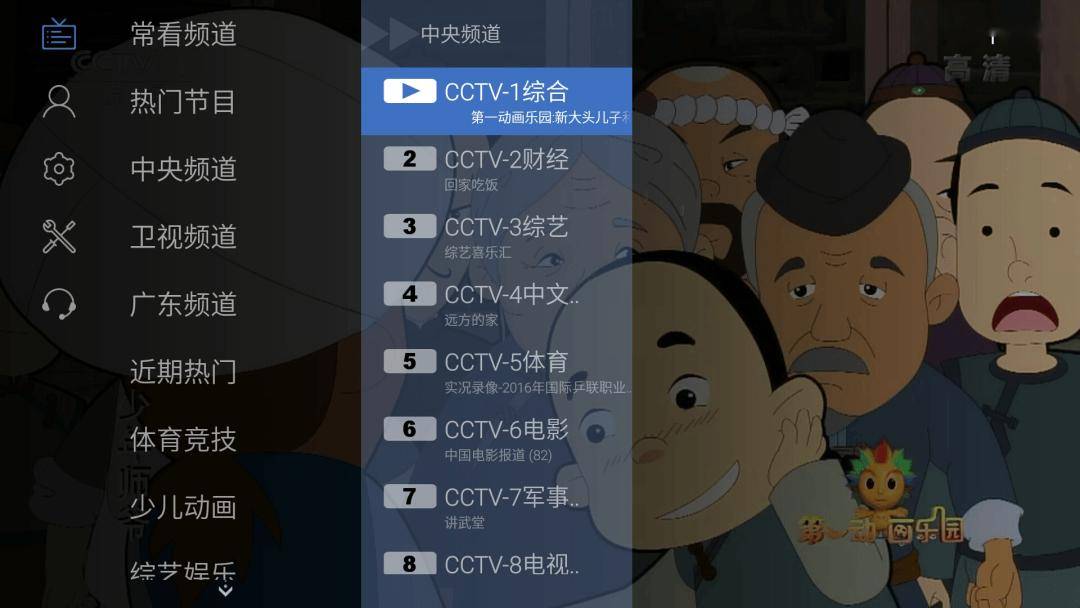Play CCTV-7军事 channel
Image resolution: width=1080 pixels, height=608 pixels.
pos(497,506)
